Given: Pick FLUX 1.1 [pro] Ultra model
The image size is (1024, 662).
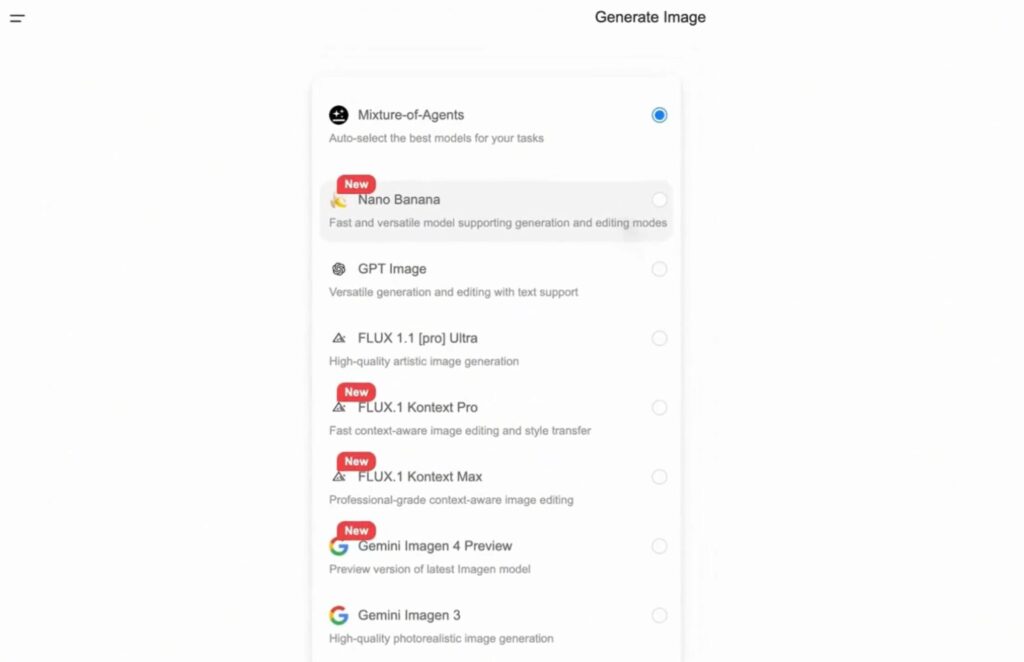Looking at the screenshot, I should pyautogui.click(x=659, y=338).
